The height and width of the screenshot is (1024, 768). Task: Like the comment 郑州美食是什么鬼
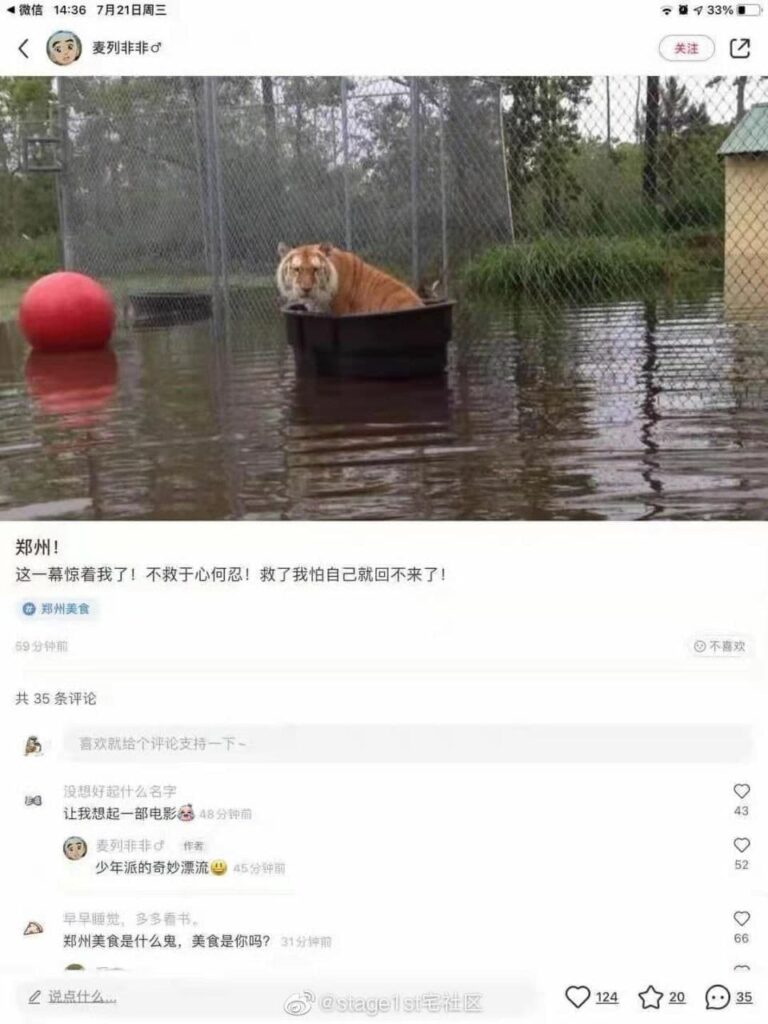pos(741,919)
